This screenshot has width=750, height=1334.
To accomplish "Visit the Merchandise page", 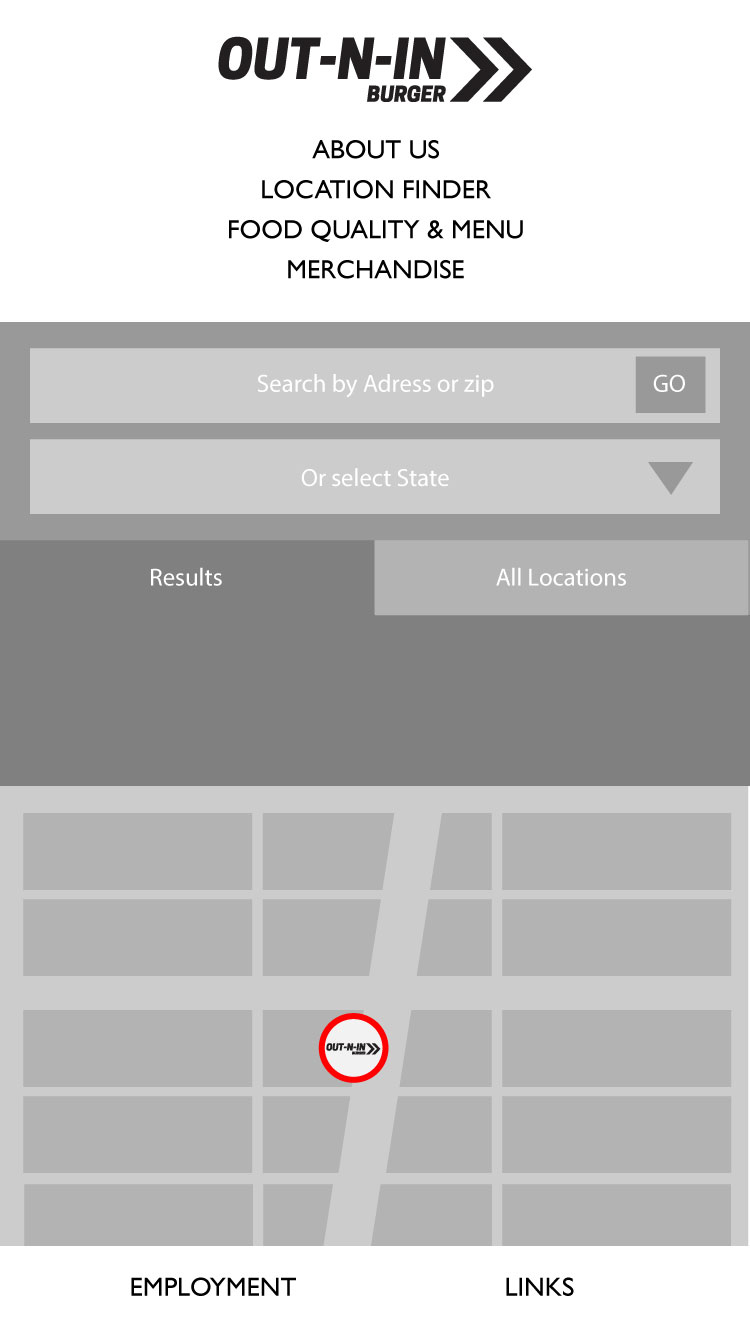I will click(x=375, y=270).
